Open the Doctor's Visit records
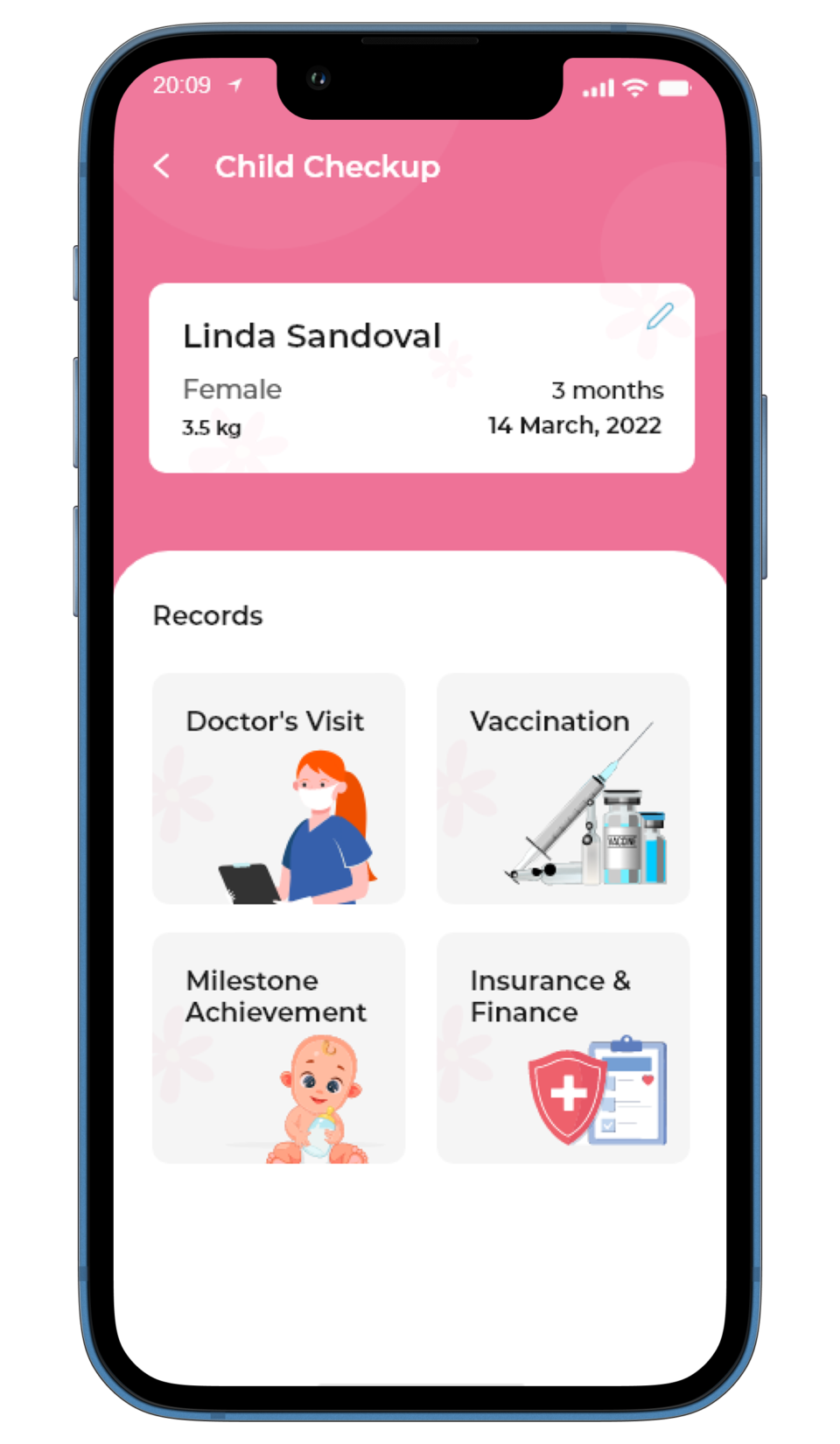This screenshot has height=1444, width=840. (278, 788)
